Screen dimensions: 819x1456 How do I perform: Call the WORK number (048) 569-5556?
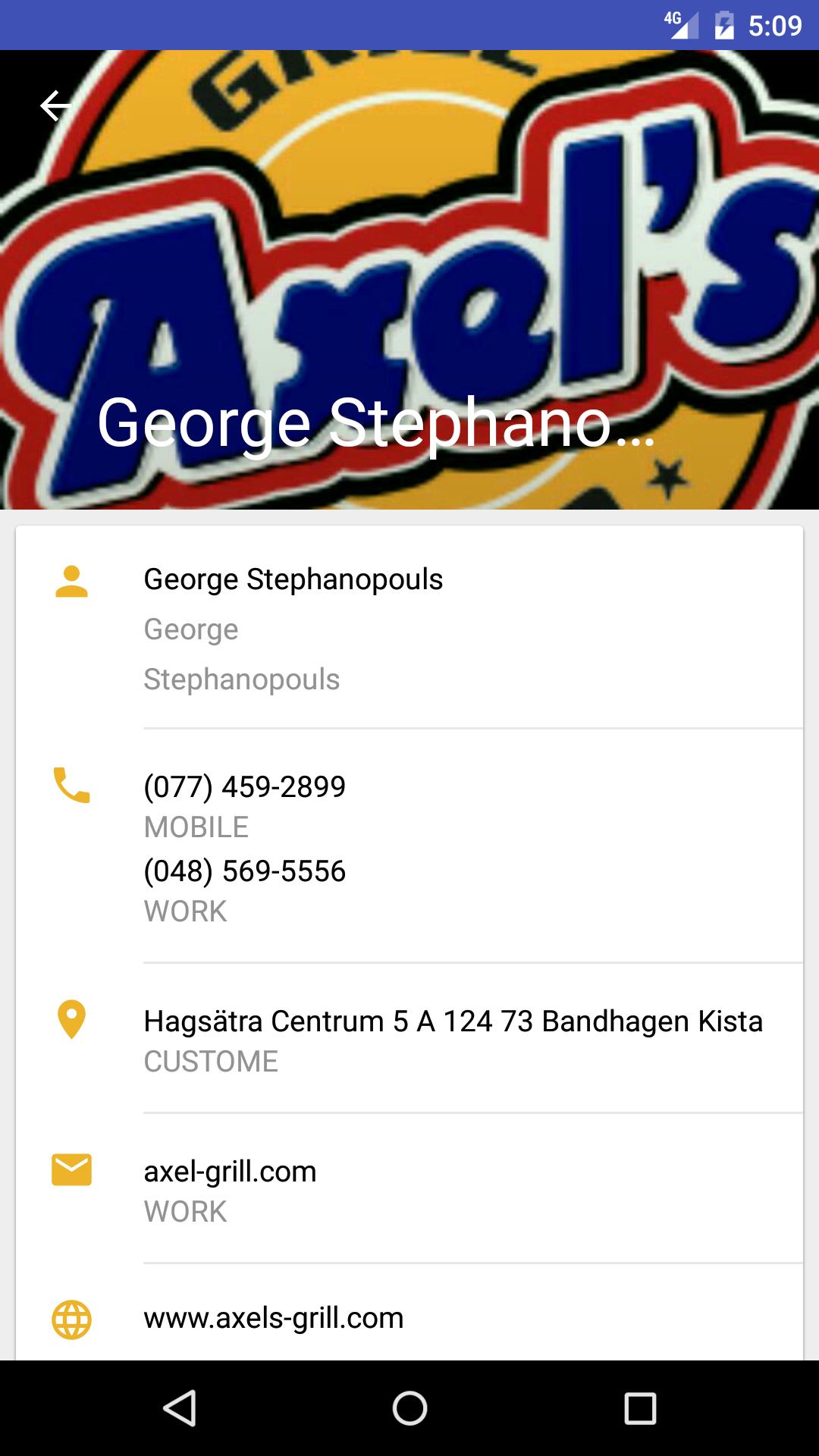[244, 871]
